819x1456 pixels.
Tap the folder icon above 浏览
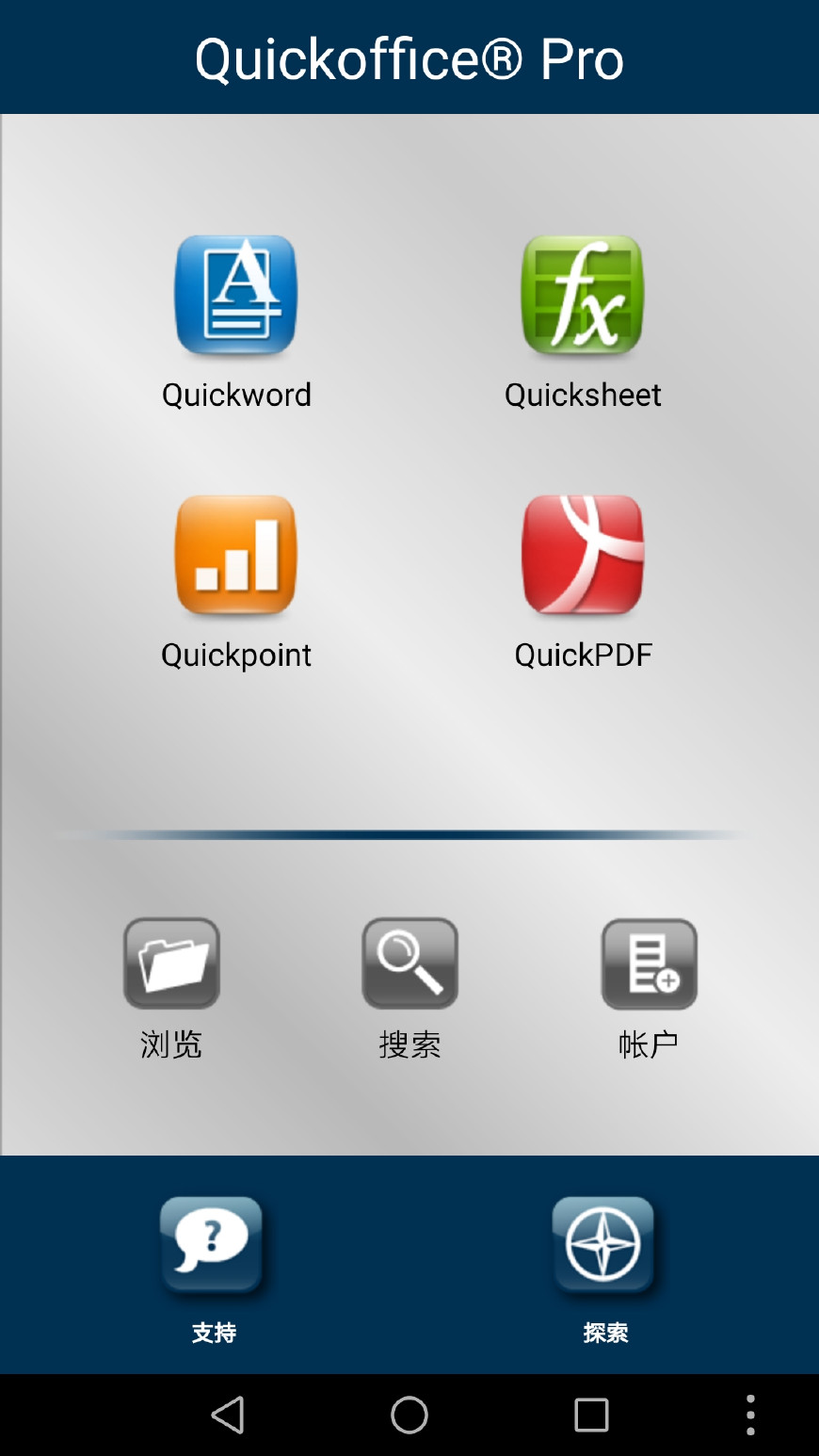click(171, 963)
